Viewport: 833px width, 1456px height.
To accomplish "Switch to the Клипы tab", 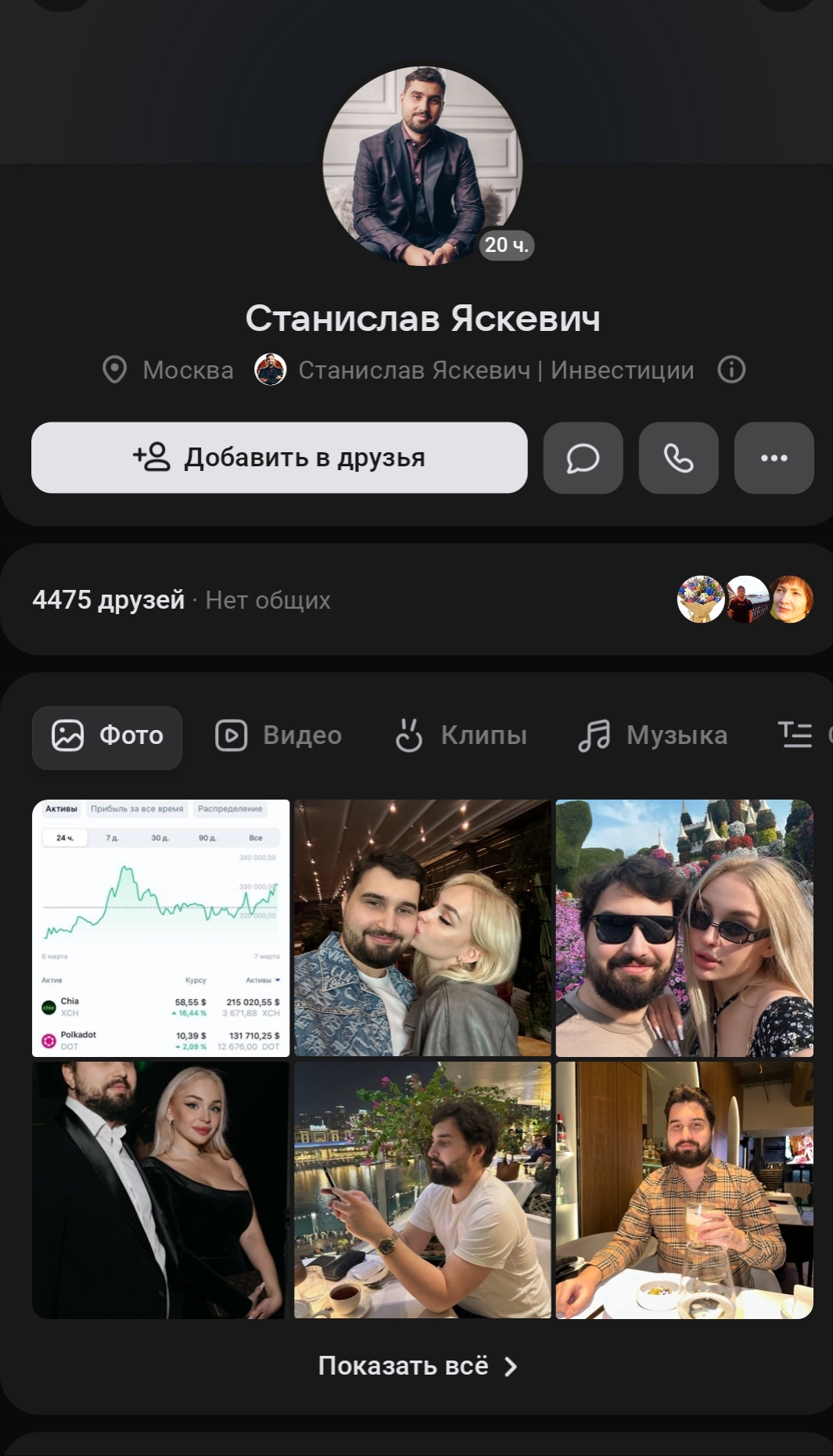I will point(461,735).
